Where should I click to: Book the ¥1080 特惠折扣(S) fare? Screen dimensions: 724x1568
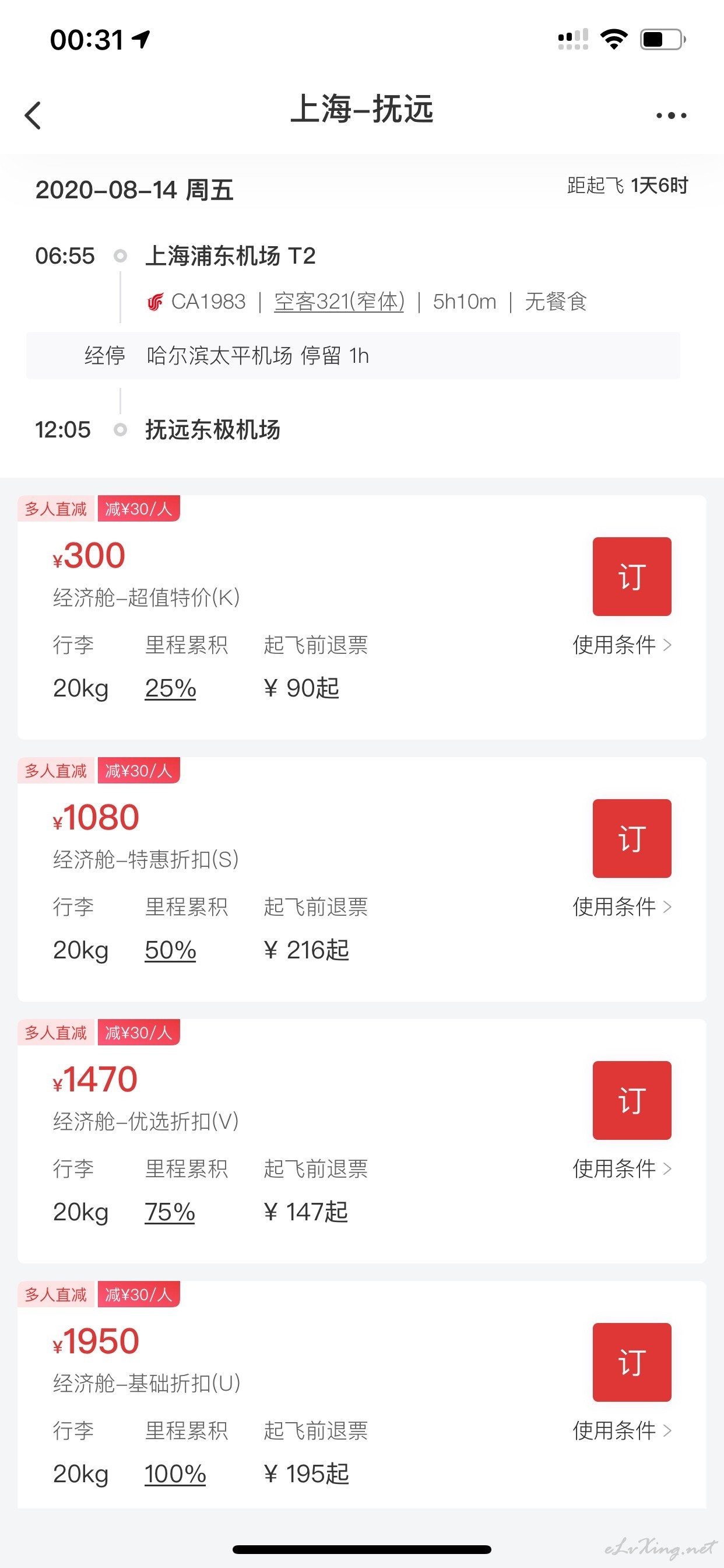click(631, 838)
